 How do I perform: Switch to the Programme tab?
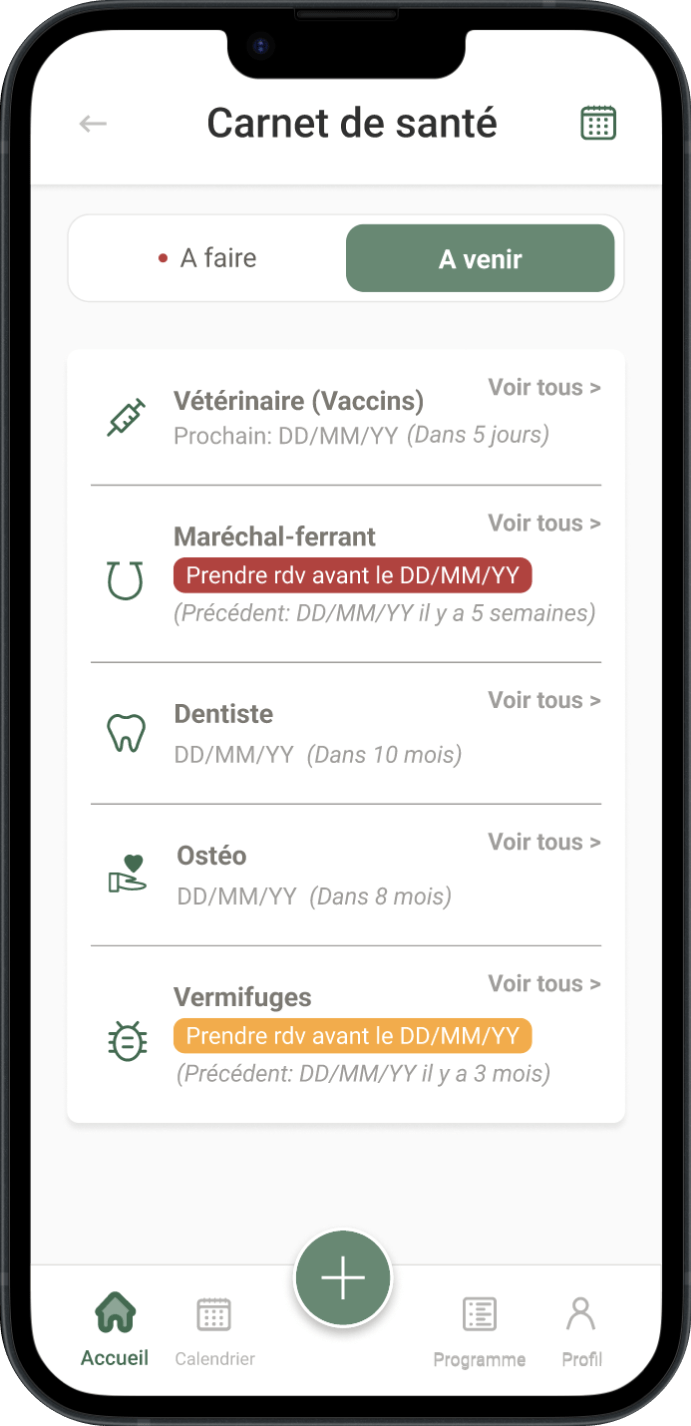(479, 1328)
